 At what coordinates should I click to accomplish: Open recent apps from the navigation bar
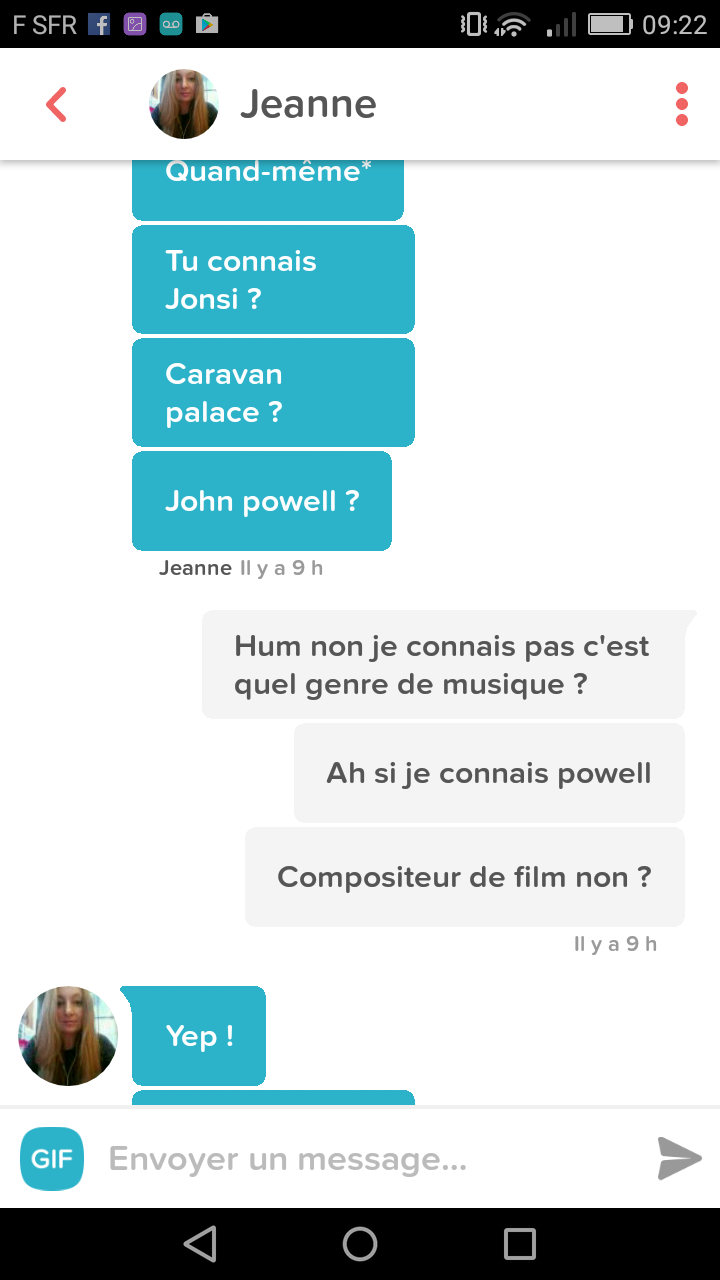[520, 1244]
